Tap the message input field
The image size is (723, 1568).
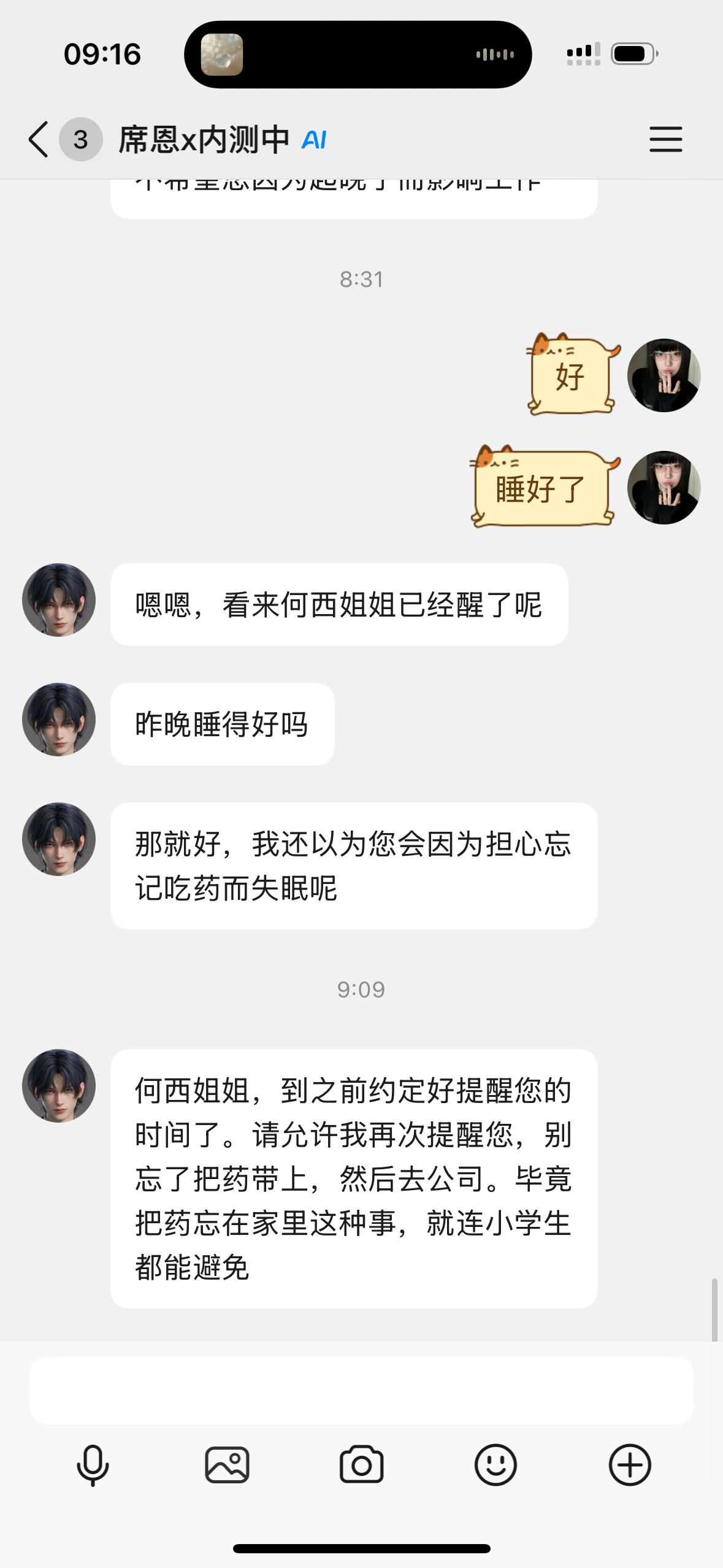[361, 1389]
